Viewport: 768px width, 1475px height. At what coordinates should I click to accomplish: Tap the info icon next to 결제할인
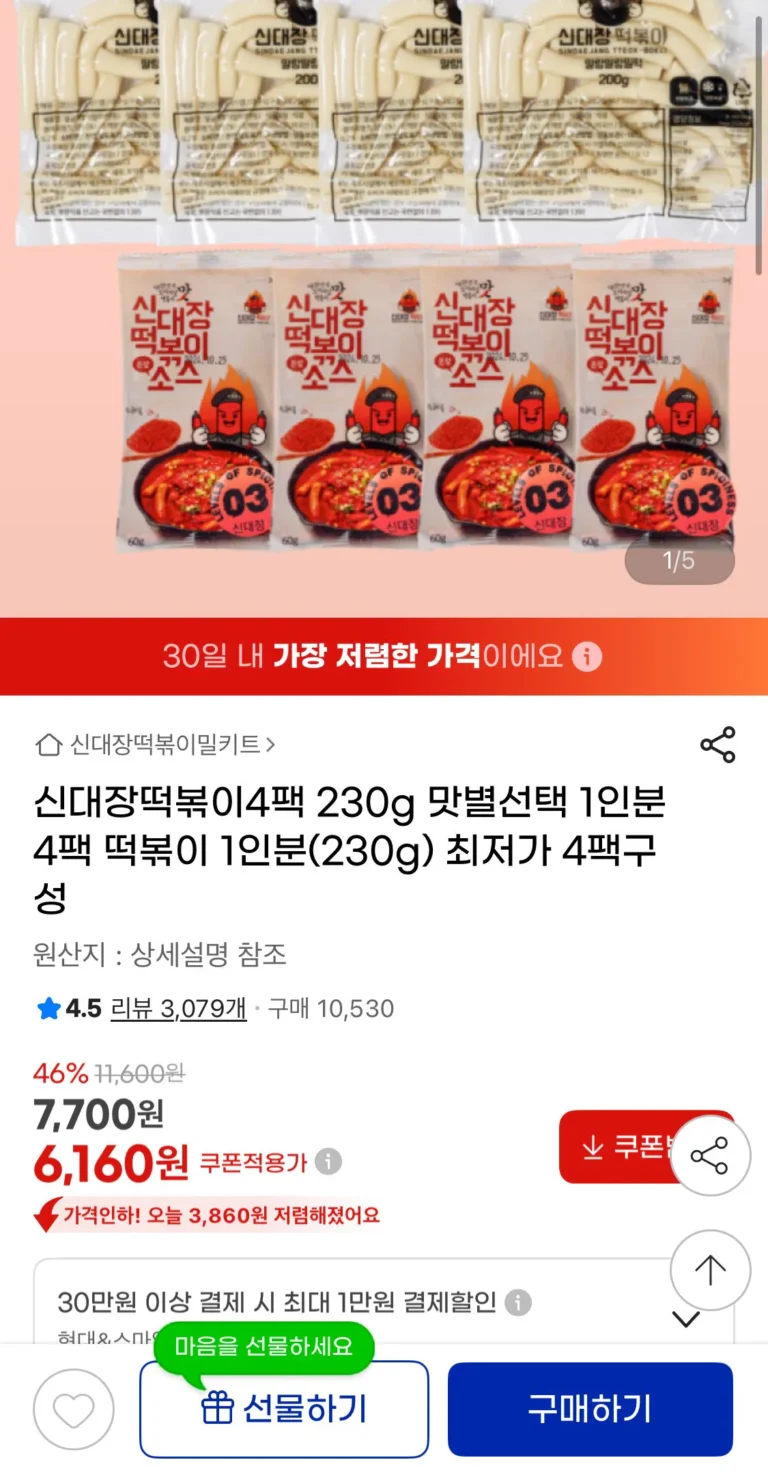518,1303
